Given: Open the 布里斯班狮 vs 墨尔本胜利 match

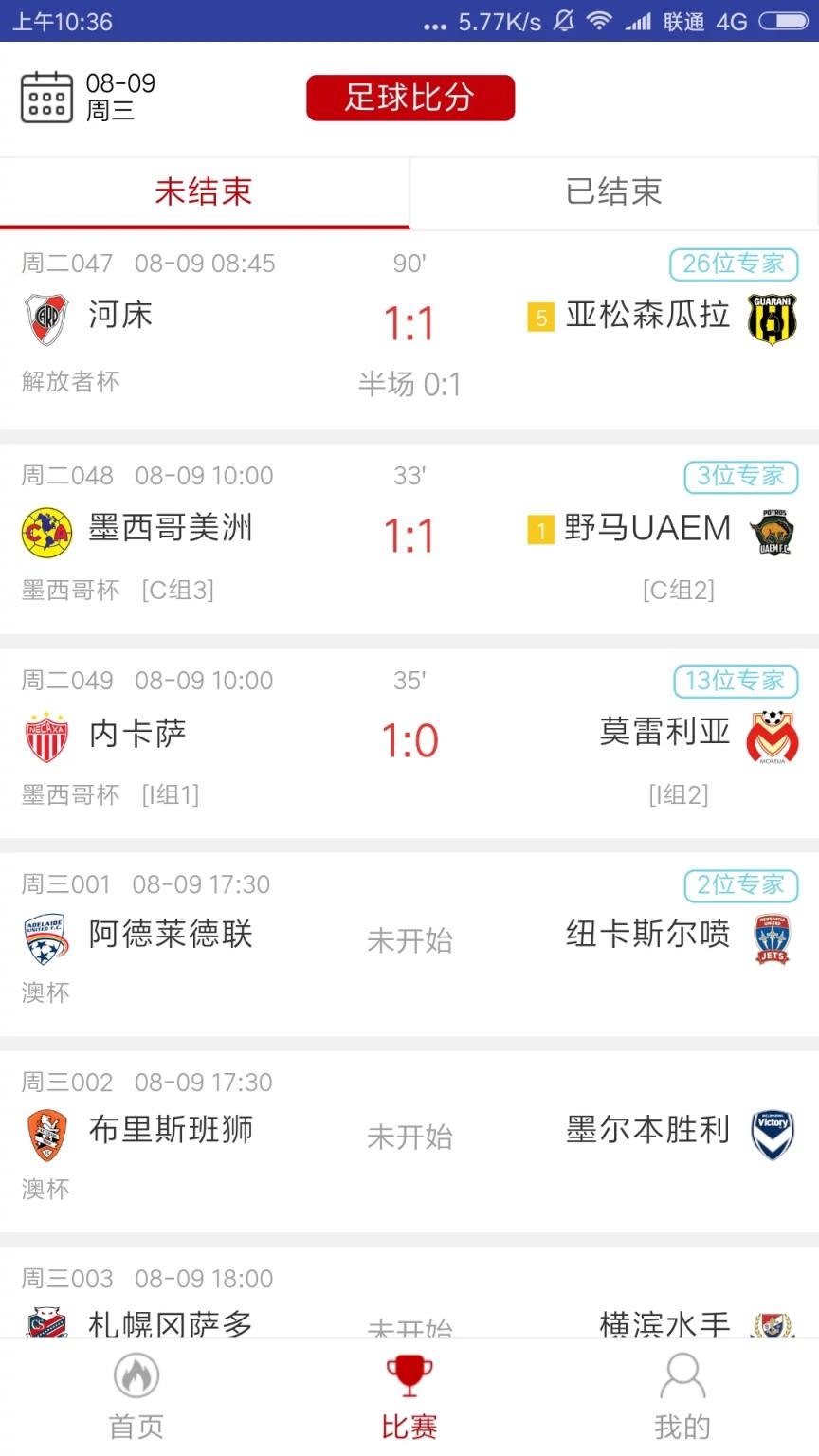Looking at the screenshot, I should pyautogui.click(x=409, y=1137).
